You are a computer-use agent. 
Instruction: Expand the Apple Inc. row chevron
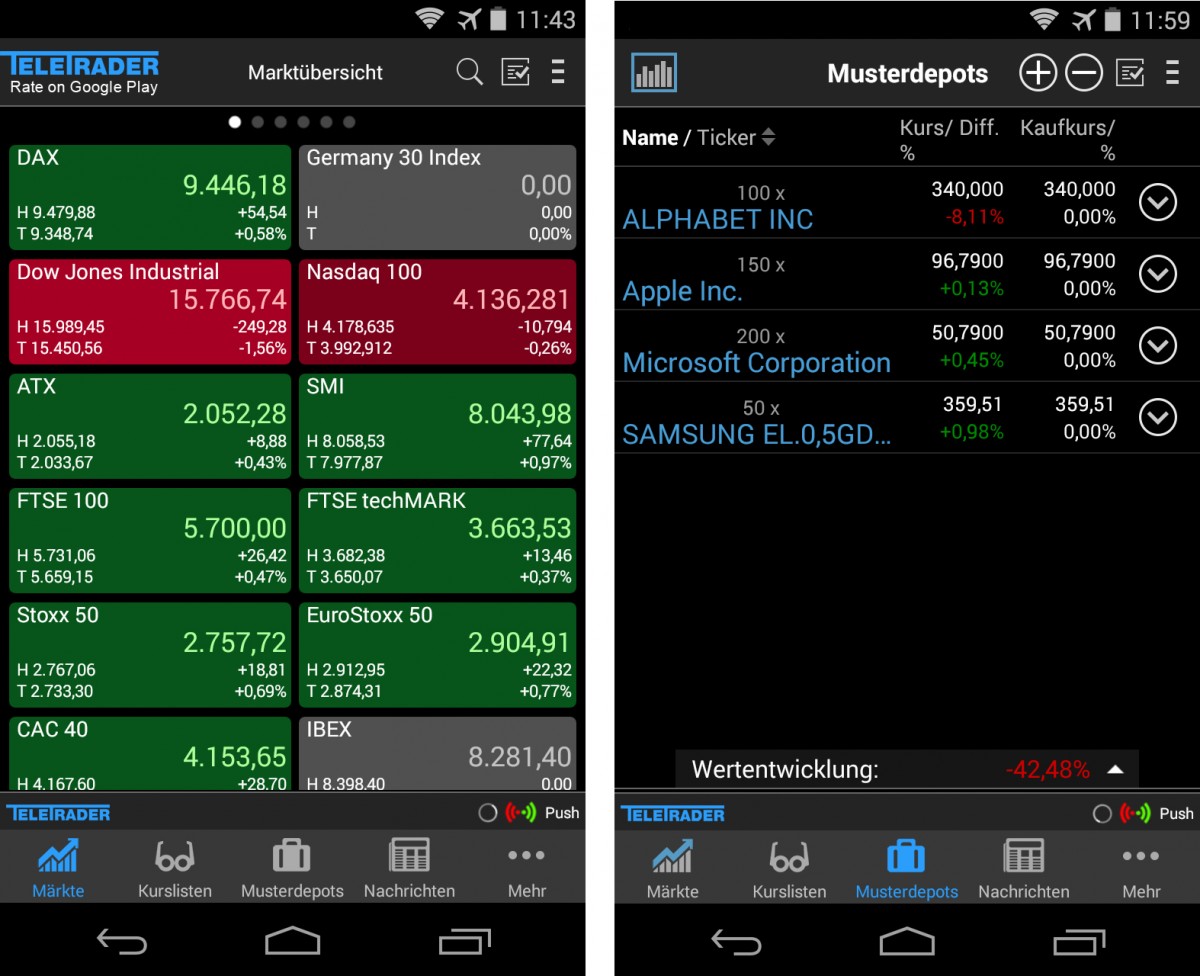(x=1158, y=274)
